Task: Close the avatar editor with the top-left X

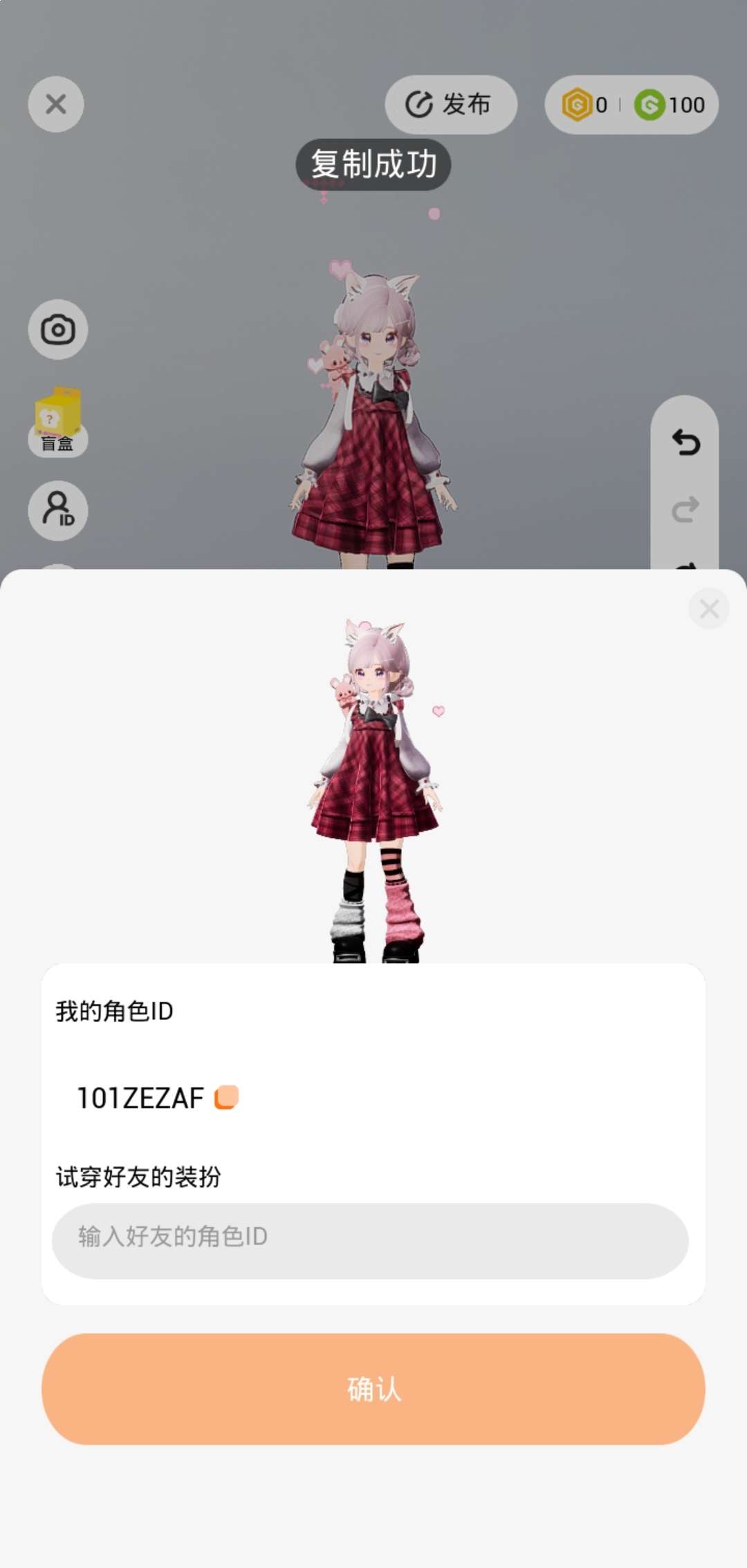Action: [56, 104]
